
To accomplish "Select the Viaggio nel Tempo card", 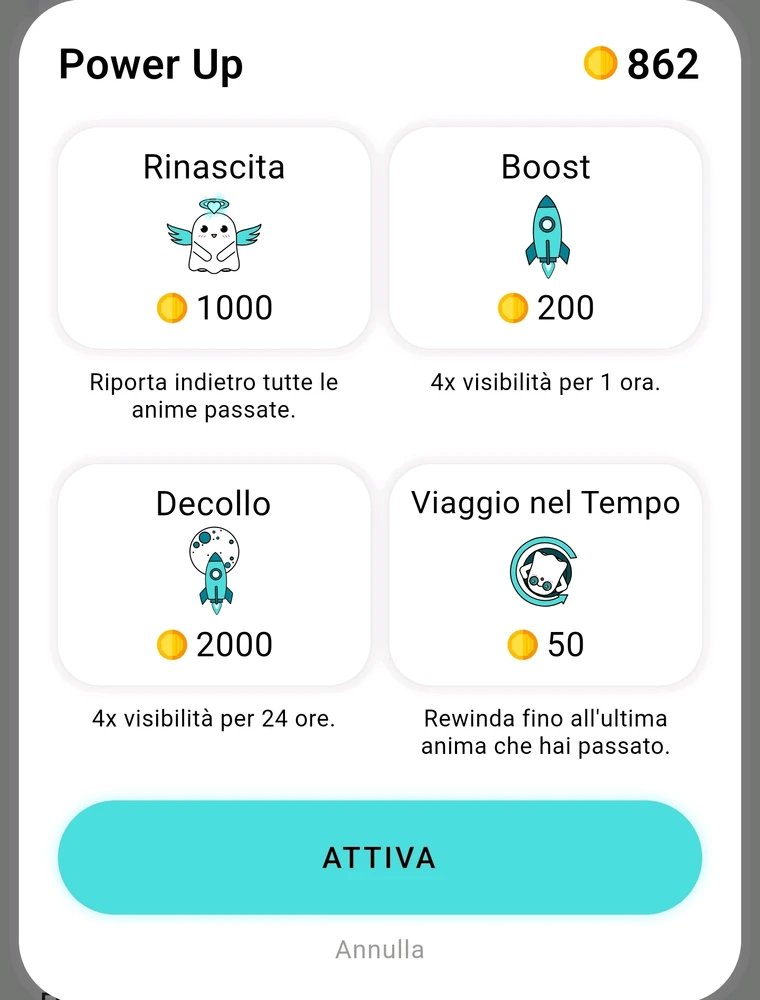I will [x=545, y=574].
